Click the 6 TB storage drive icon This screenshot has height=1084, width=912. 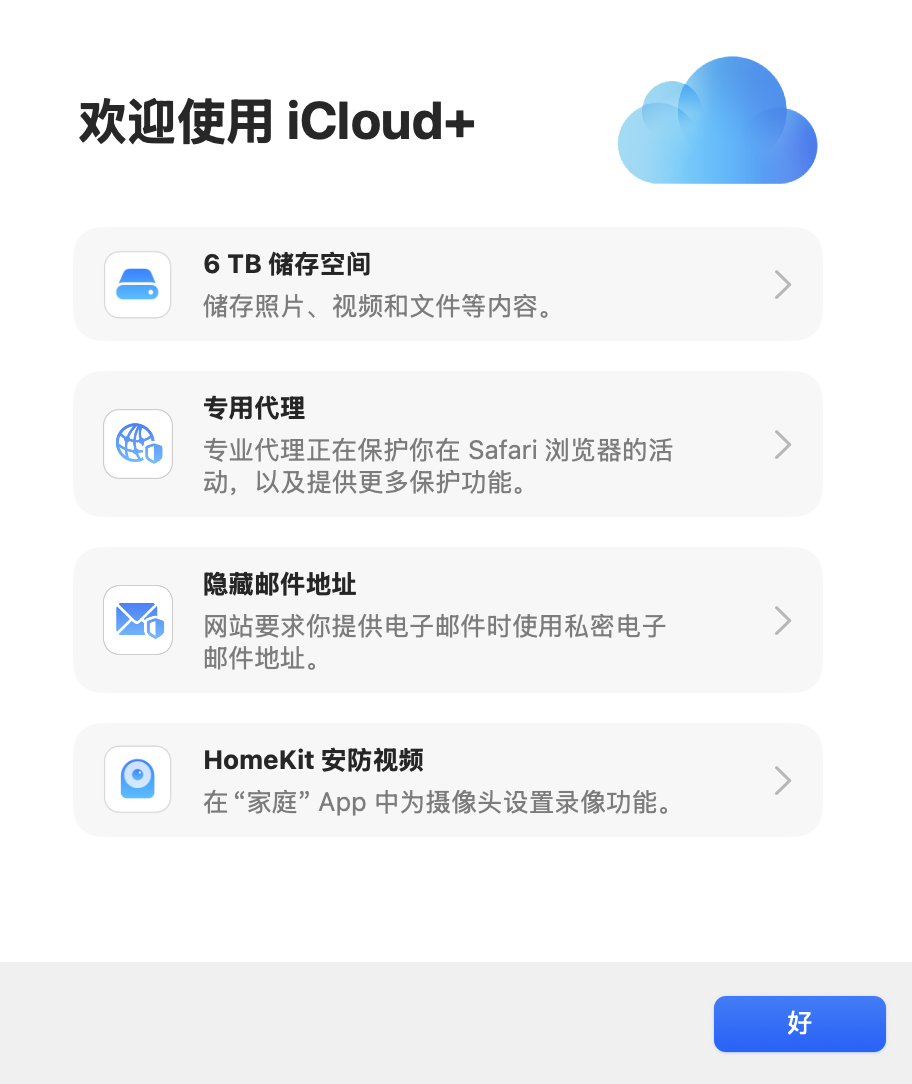point(137,284)
